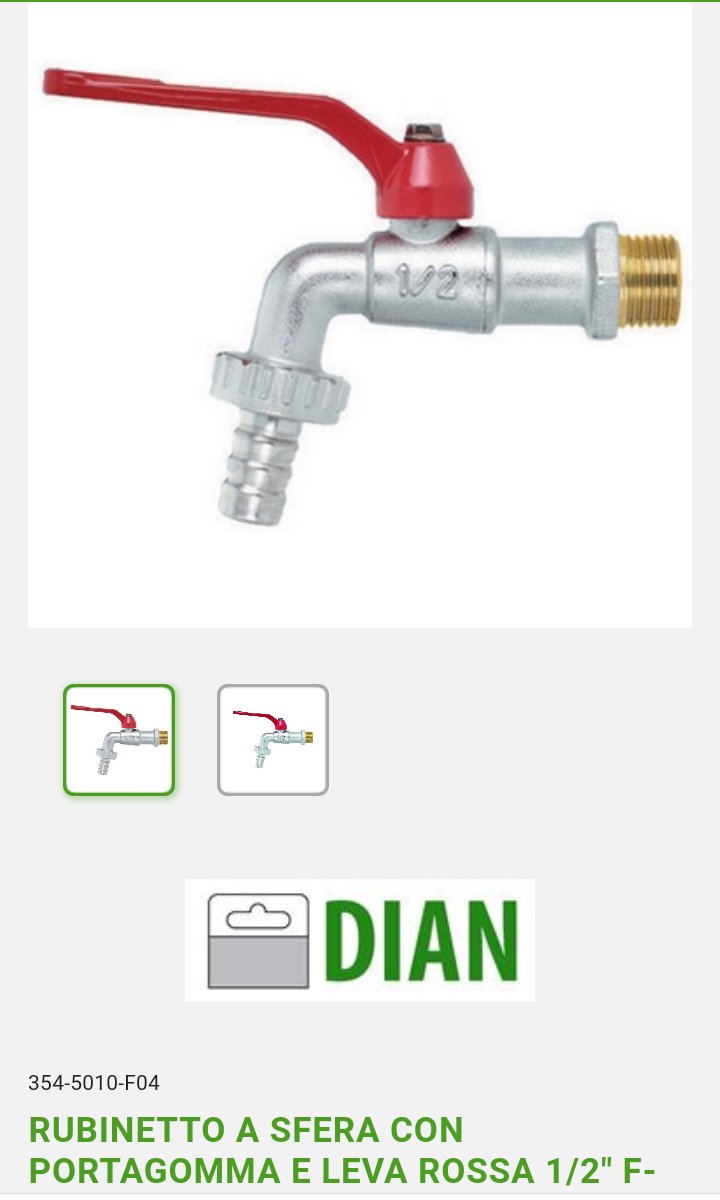The width and height of the screenshot is (720, 1200).
Task: Select the first product thumbnail
Action: tap(119, 740)
